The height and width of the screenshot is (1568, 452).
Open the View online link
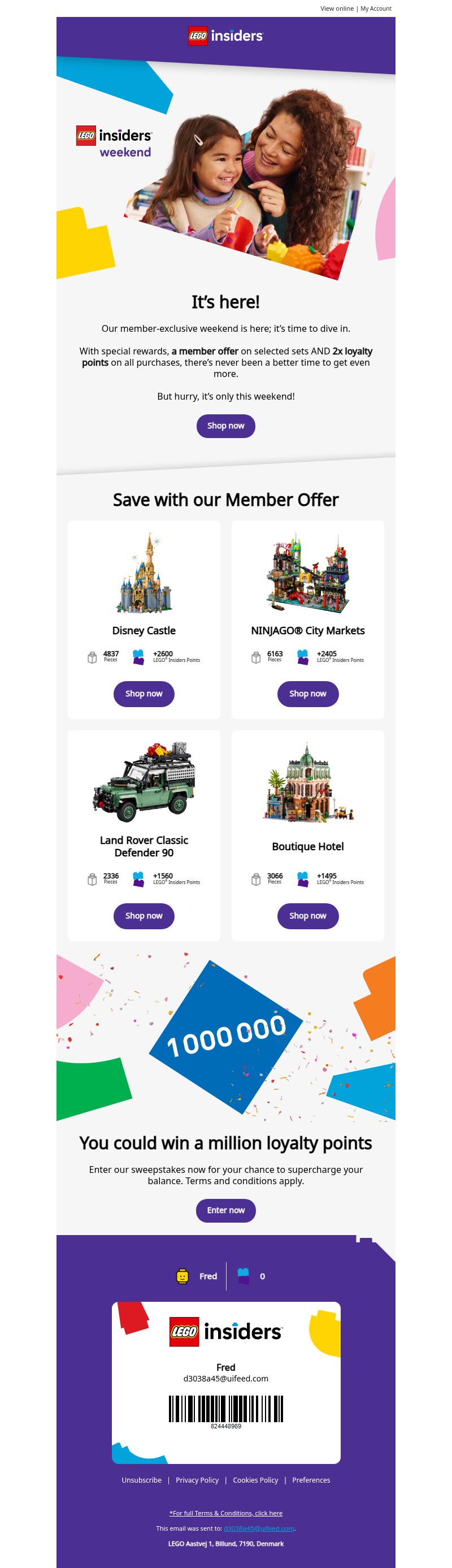336,8
